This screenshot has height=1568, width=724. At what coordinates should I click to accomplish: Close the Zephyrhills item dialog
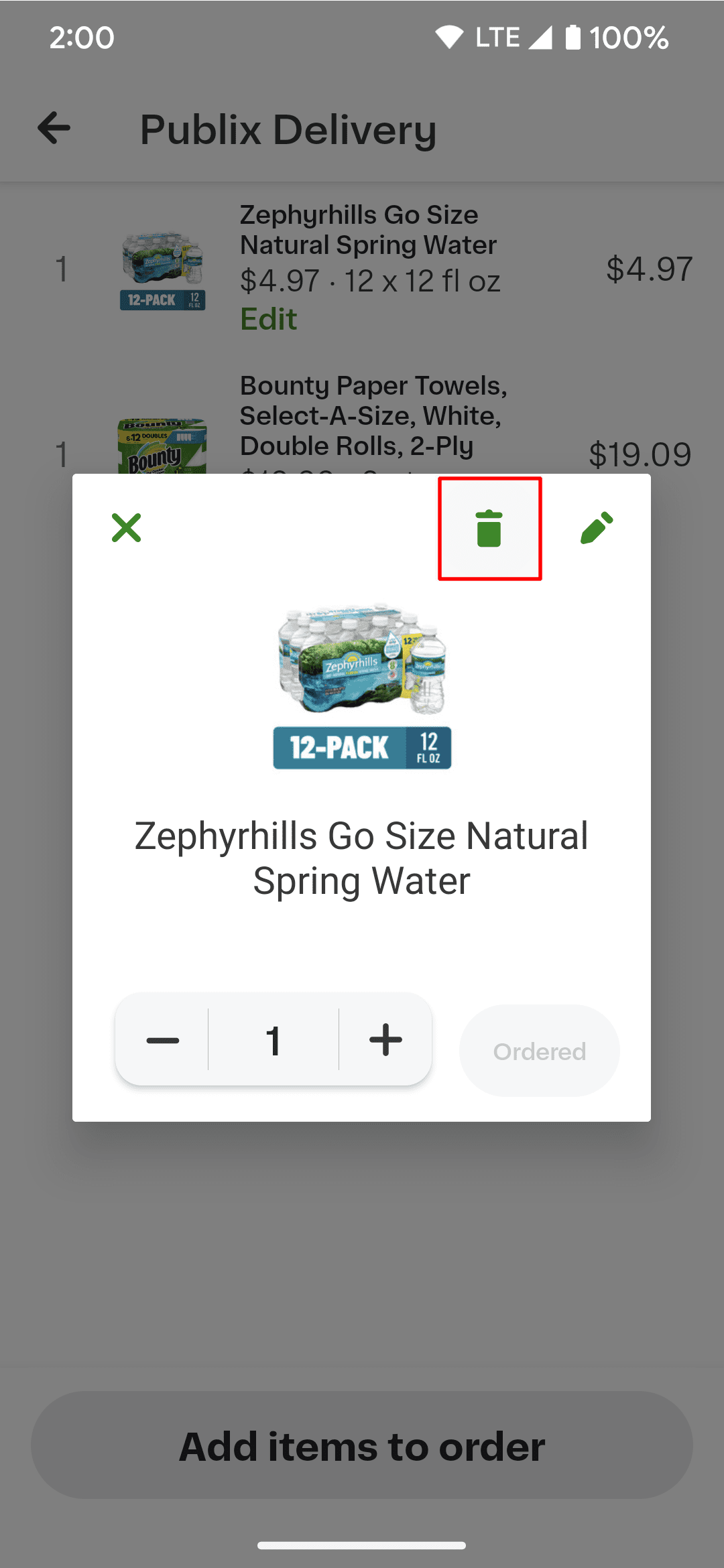(x=126, y=528)
